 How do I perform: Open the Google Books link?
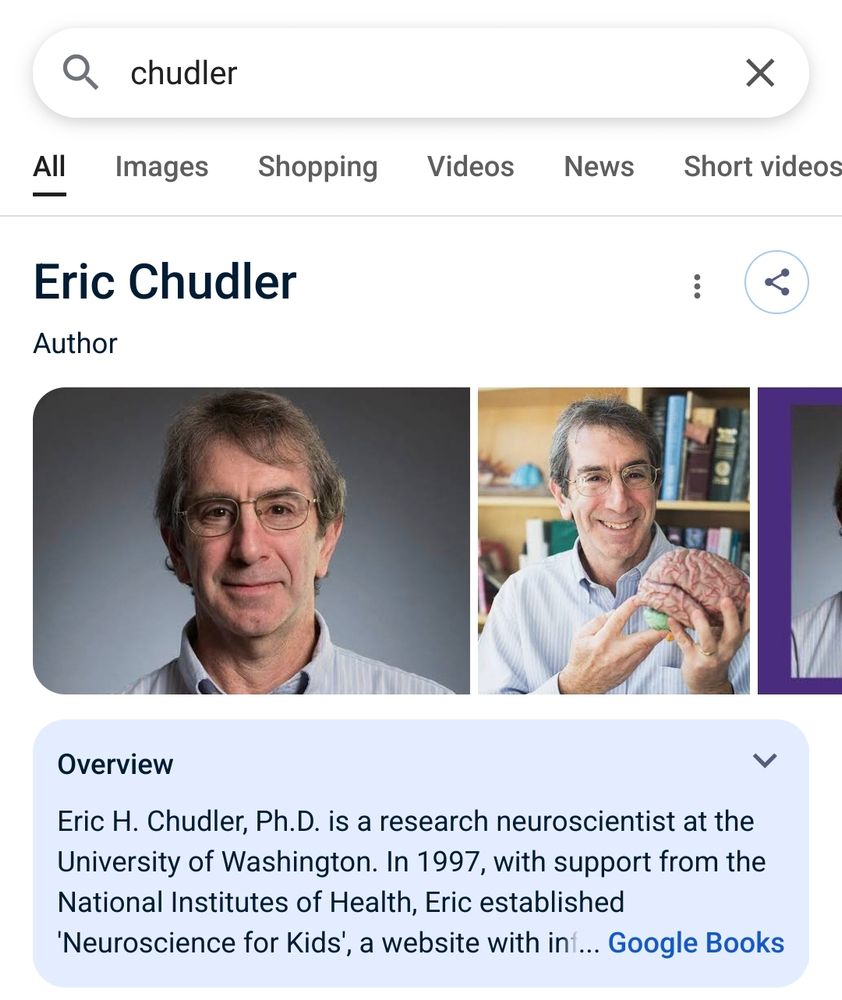[x=695, y=942]
